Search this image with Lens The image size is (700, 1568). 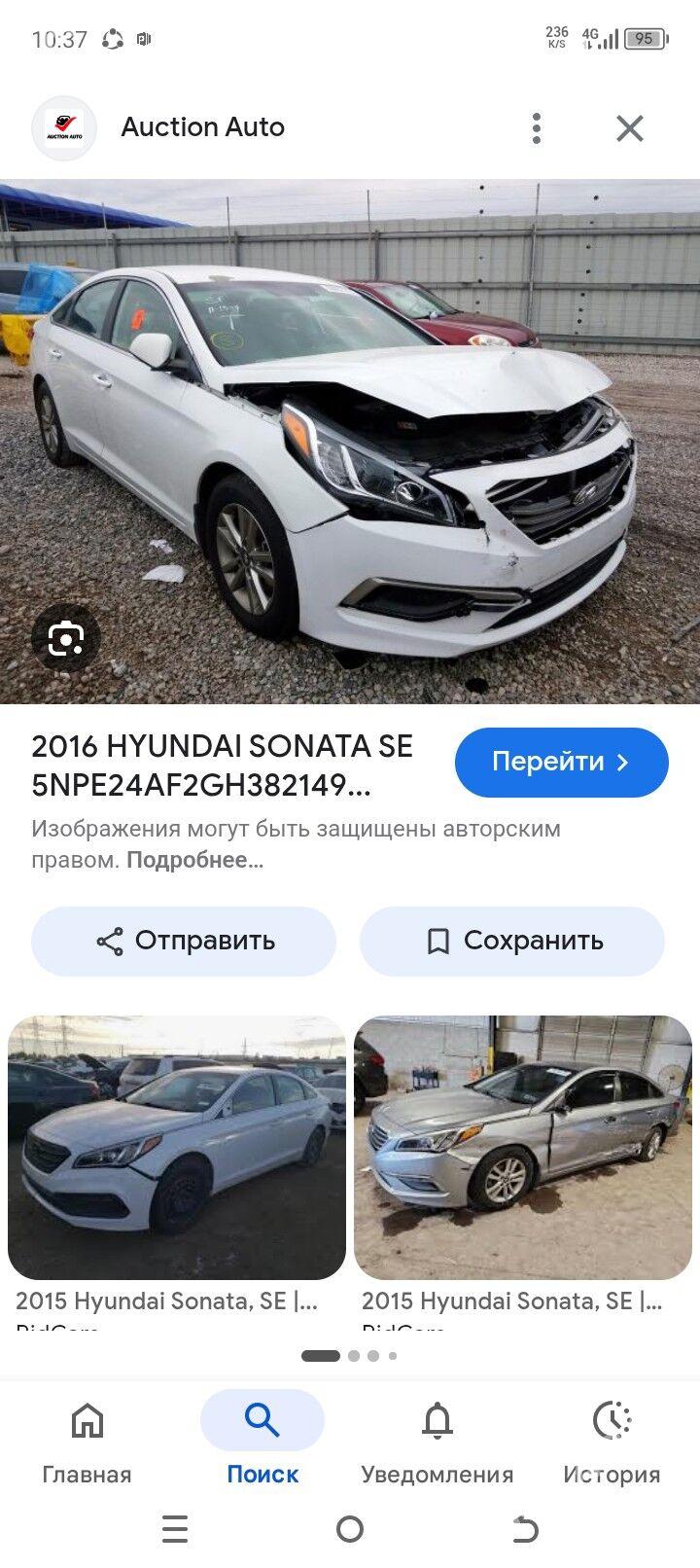(x=65, y=639)
